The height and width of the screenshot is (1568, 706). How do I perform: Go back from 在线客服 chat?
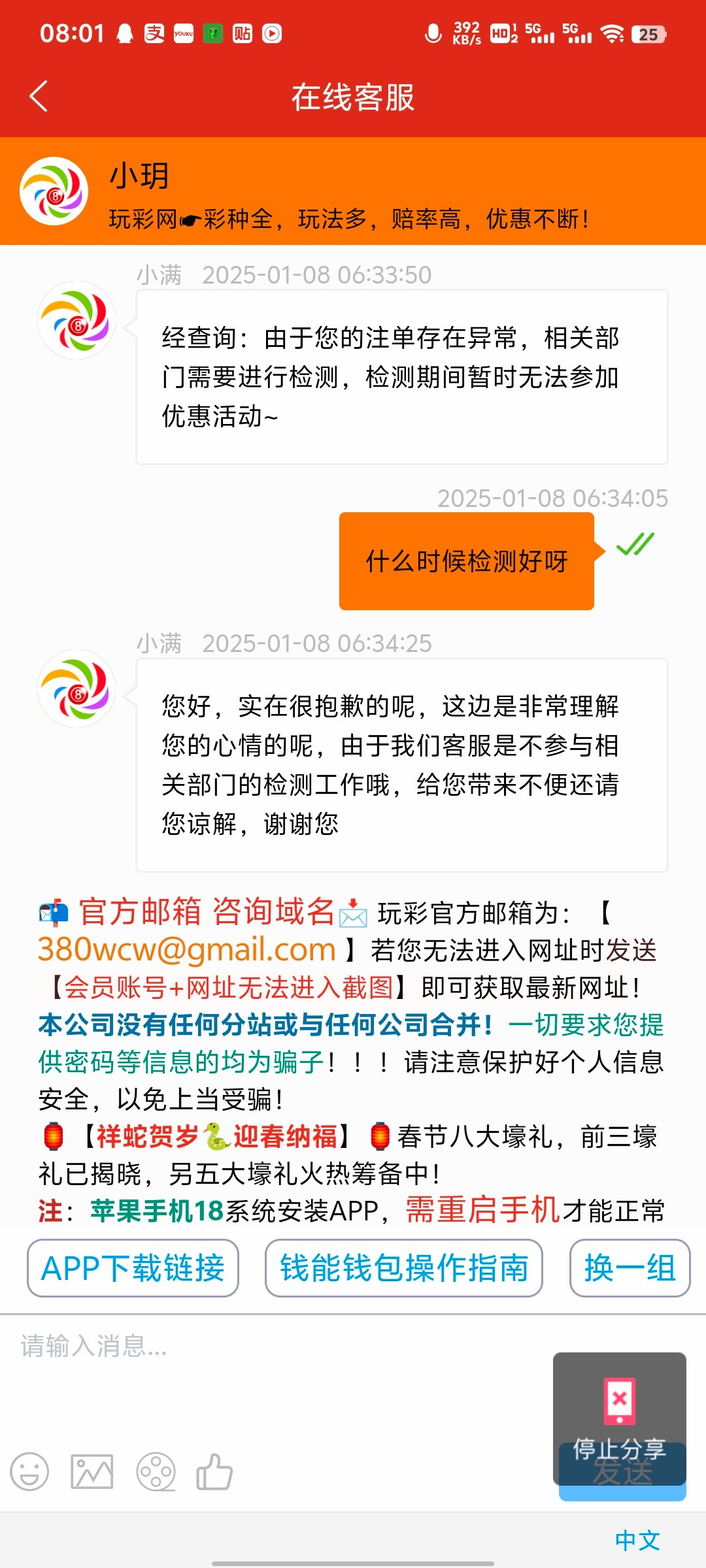39,97
